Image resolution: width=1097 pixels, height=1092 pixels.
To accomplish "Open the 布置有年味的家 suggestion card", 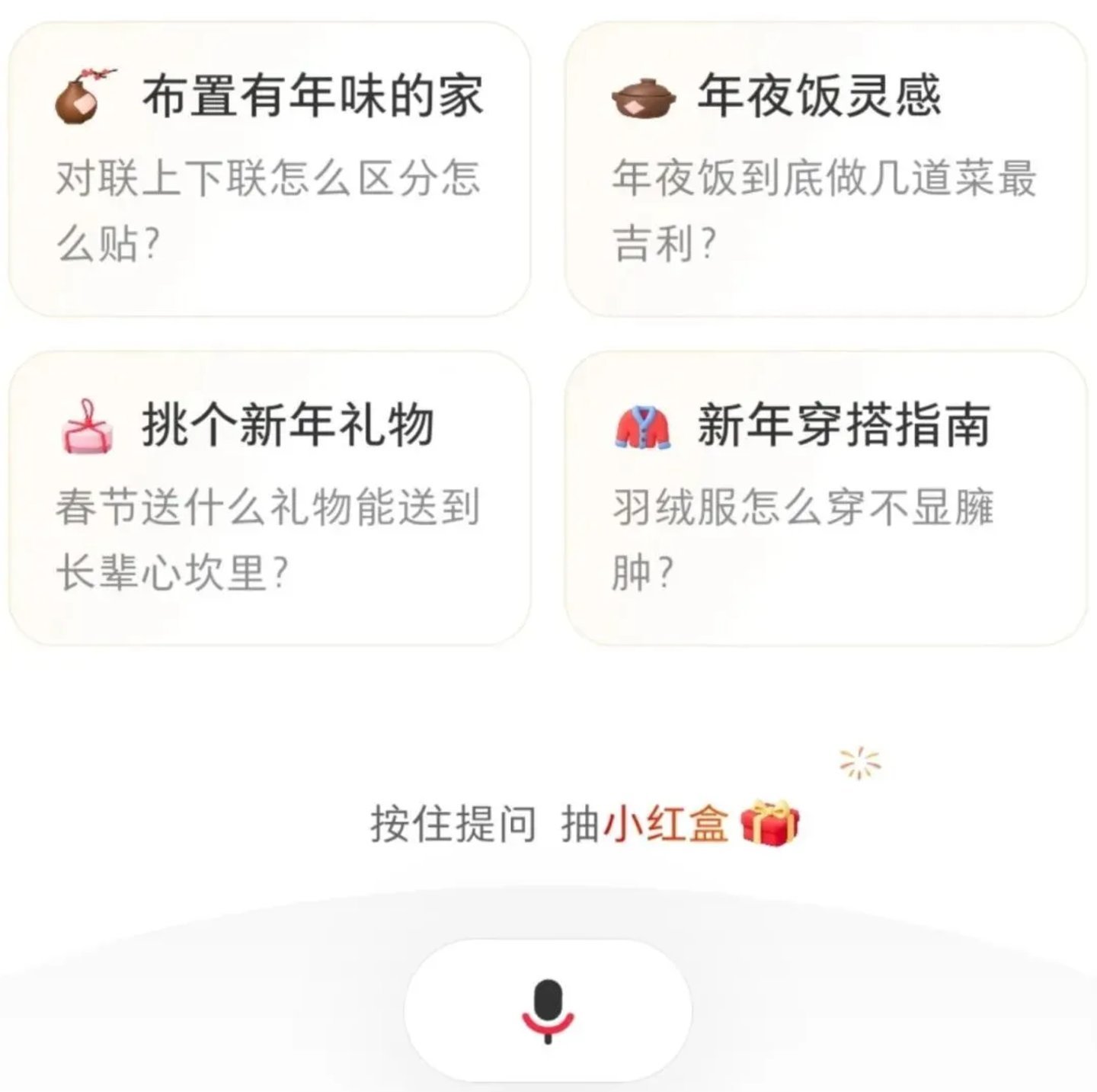I will pos(269,169).
